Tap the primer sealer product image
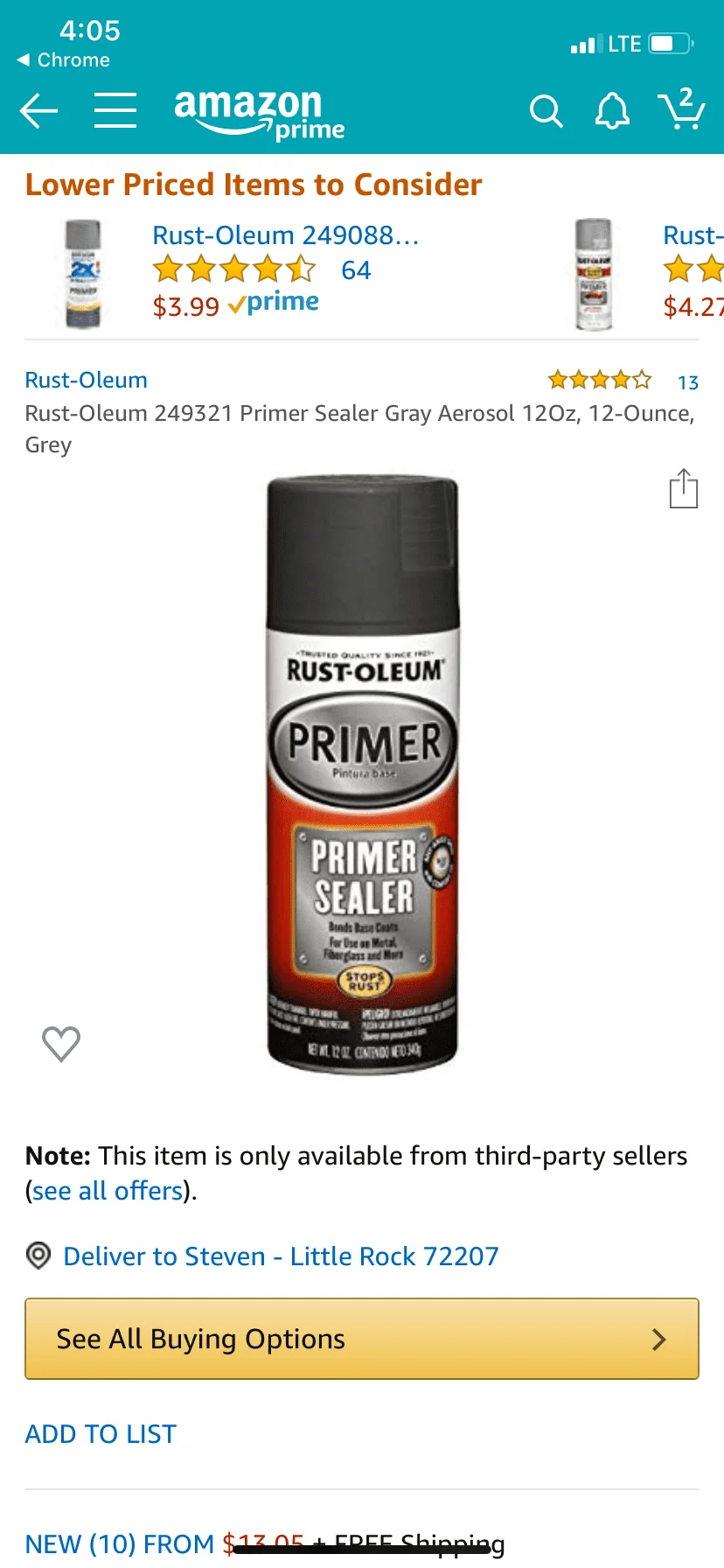Image resolution: width=724 pixels, height=1568 pixels. pyautogui.click(x=362, y=774)
